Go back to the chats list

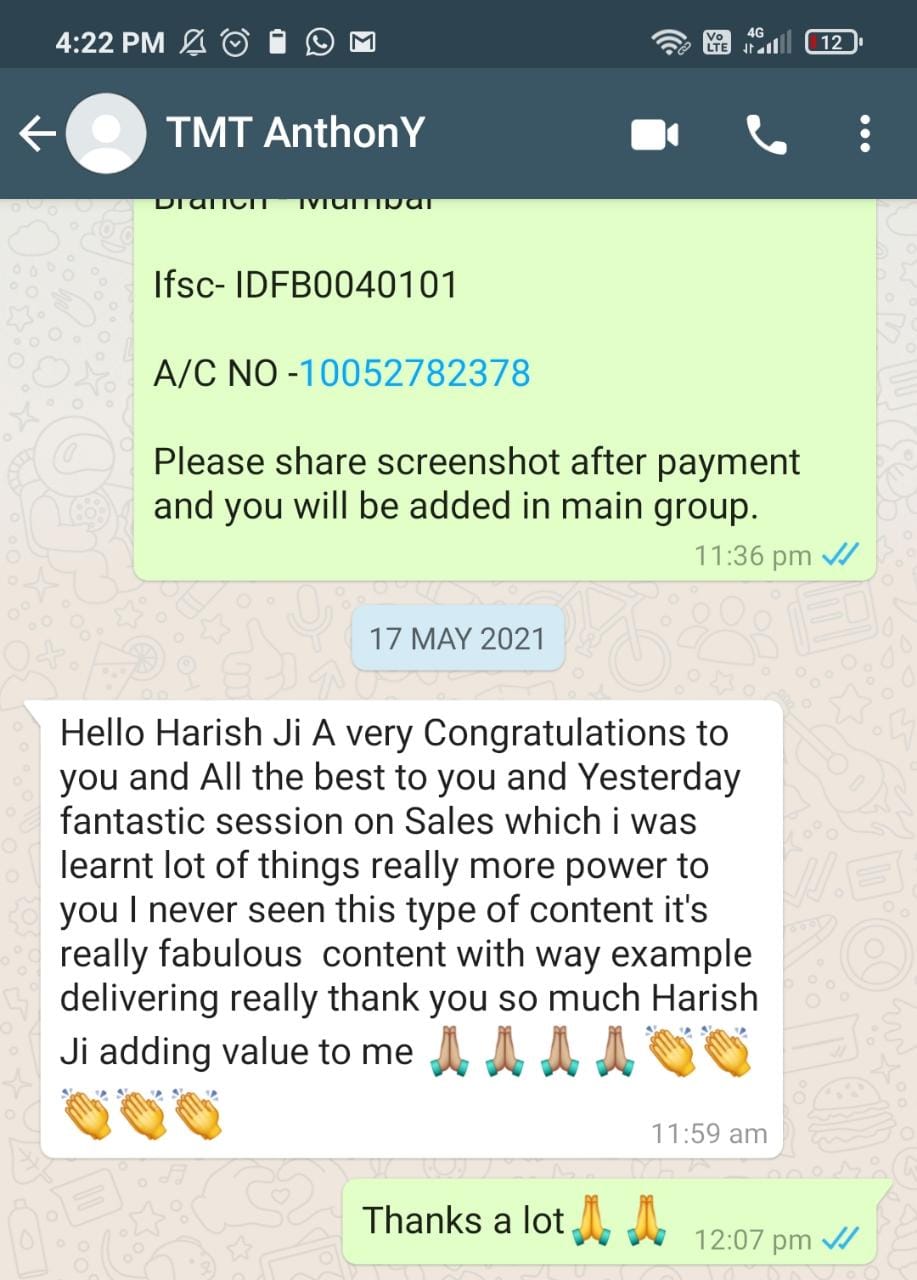pos(37,134)
